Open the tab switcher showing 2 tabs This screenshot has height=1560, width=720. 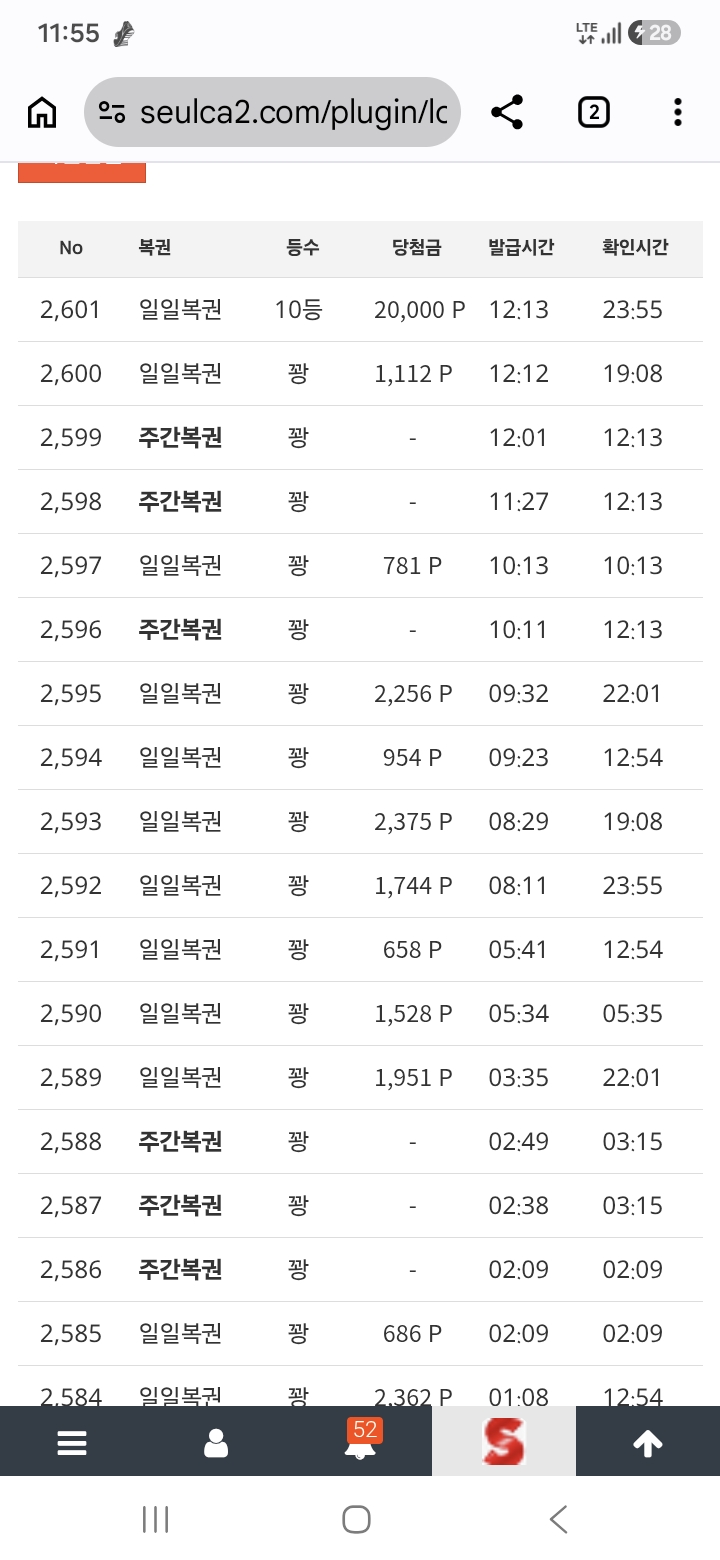(x=594, y=112)
